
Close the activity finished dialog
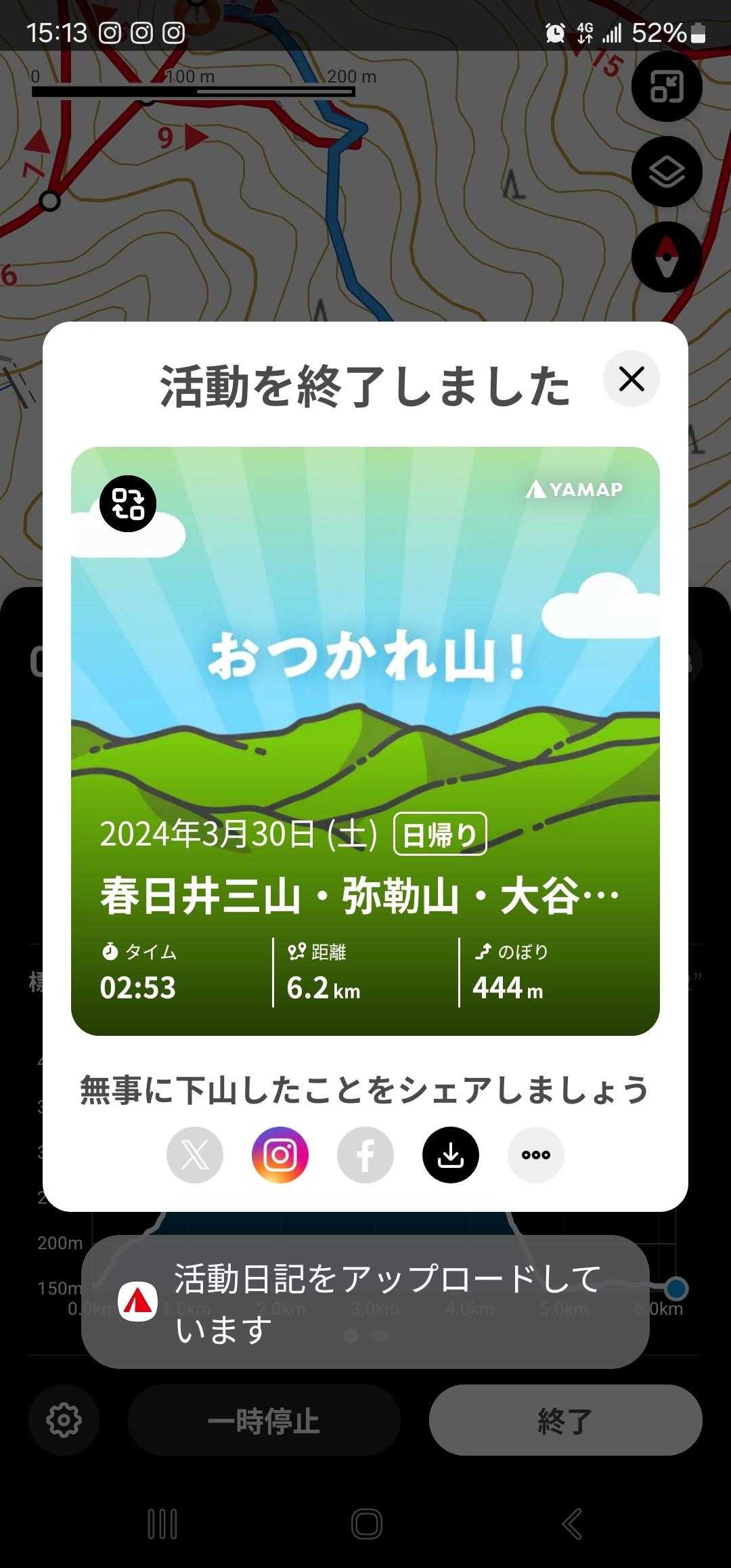coord(631,379)
